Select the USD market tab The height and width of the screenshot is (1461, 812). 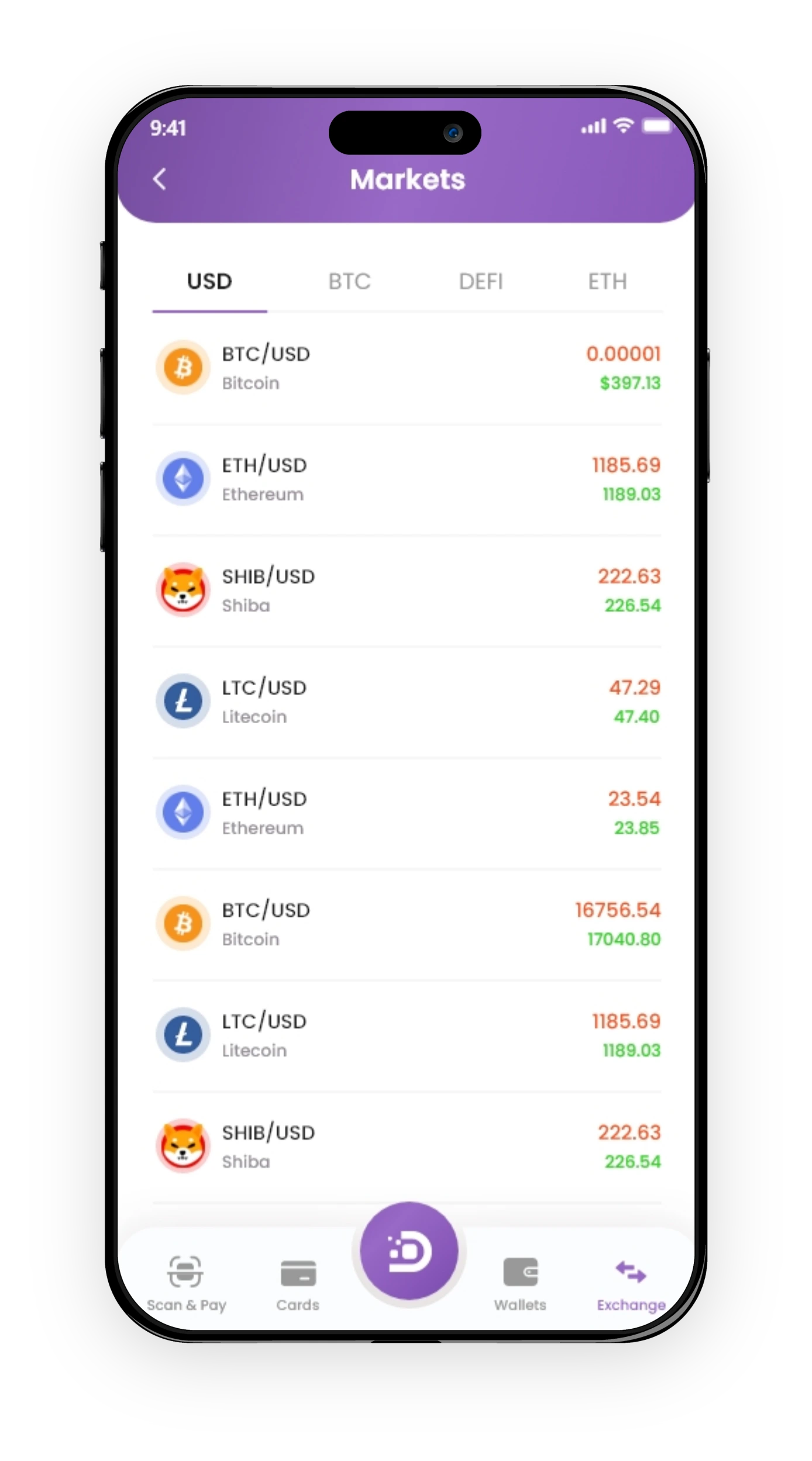coord(209,281)
